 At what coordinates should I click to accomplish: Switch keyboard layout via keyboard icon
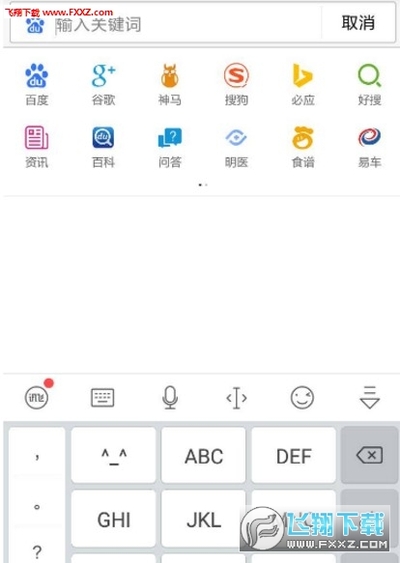pyautogui.click(x=103, y=397)
